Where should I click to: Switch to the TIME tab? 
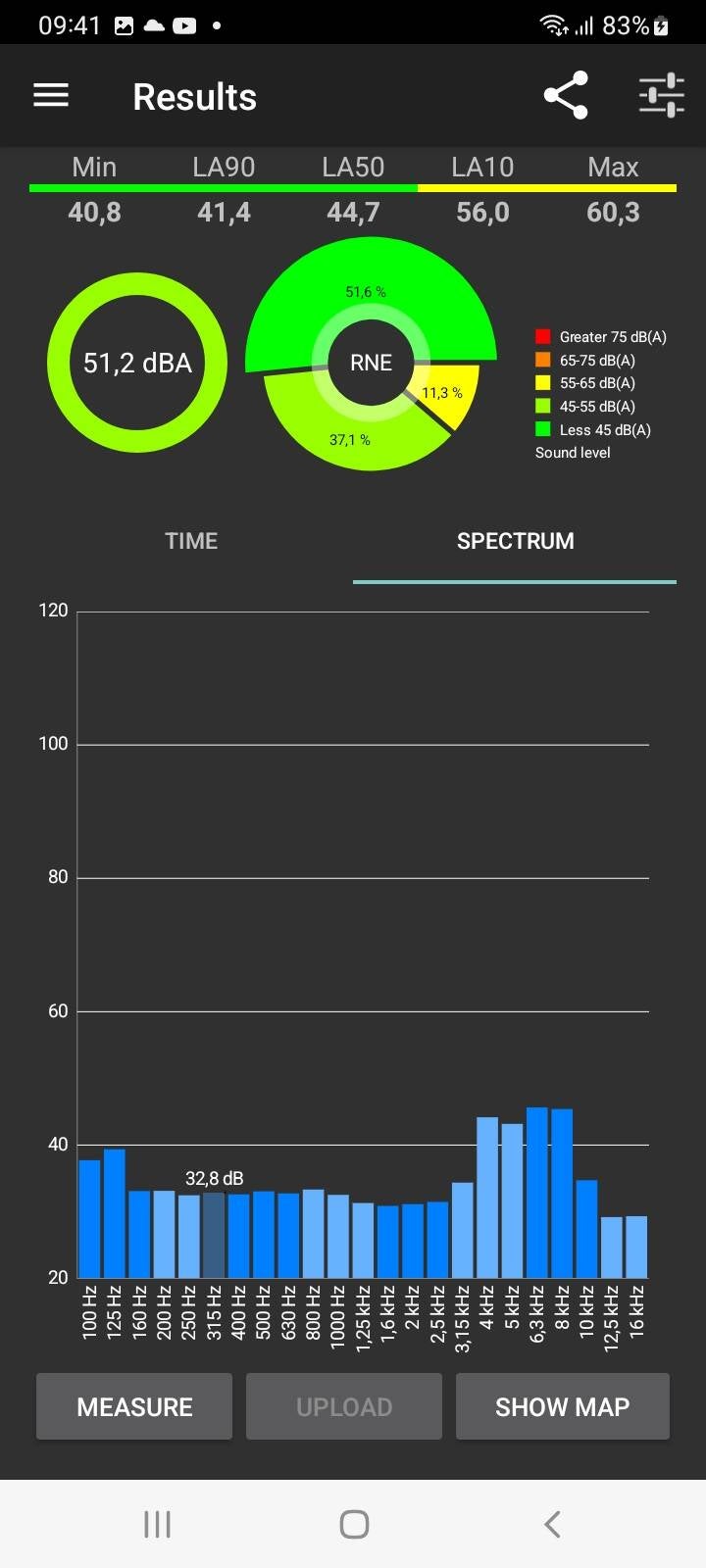(191, 541)
